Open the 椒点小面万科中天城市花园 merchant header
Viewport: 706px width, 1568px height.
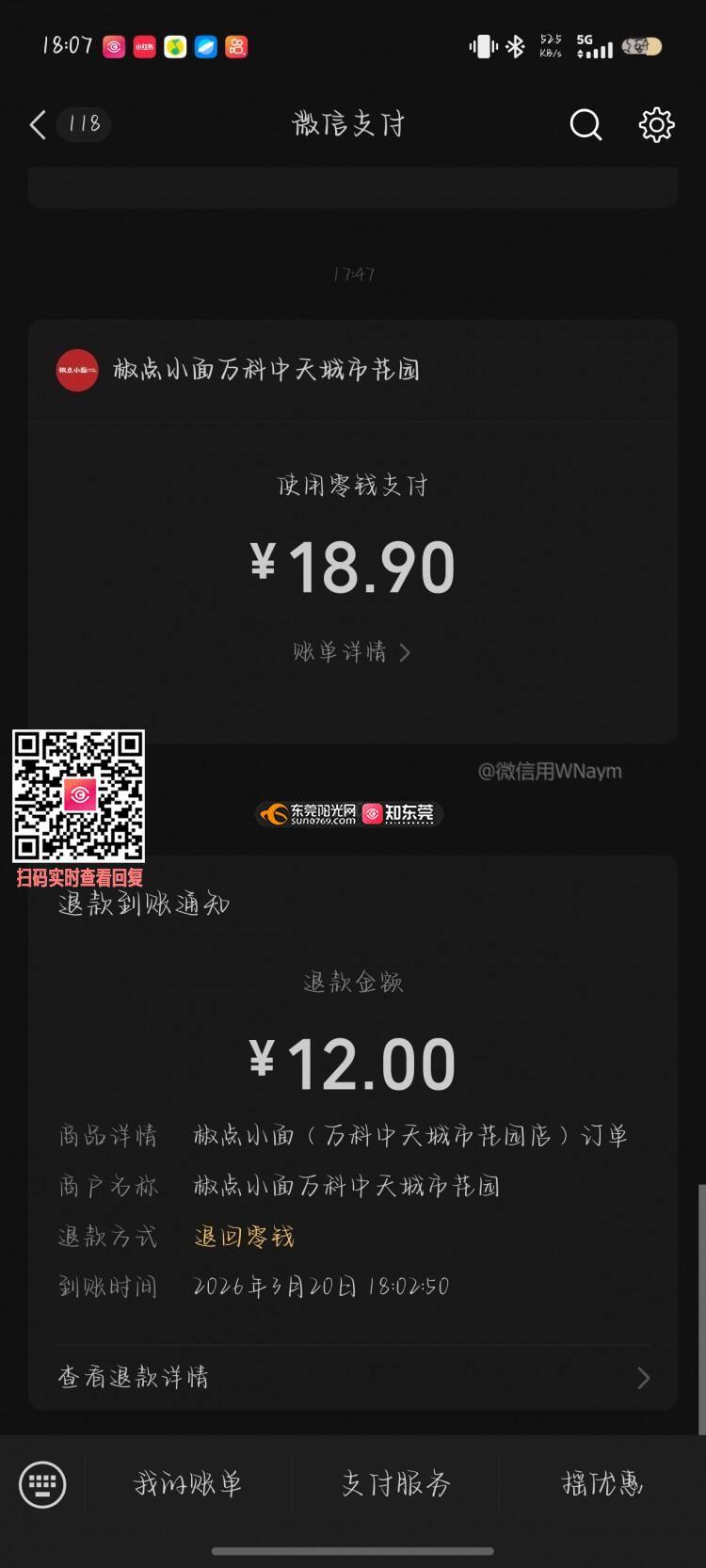[x=265, y=370]
